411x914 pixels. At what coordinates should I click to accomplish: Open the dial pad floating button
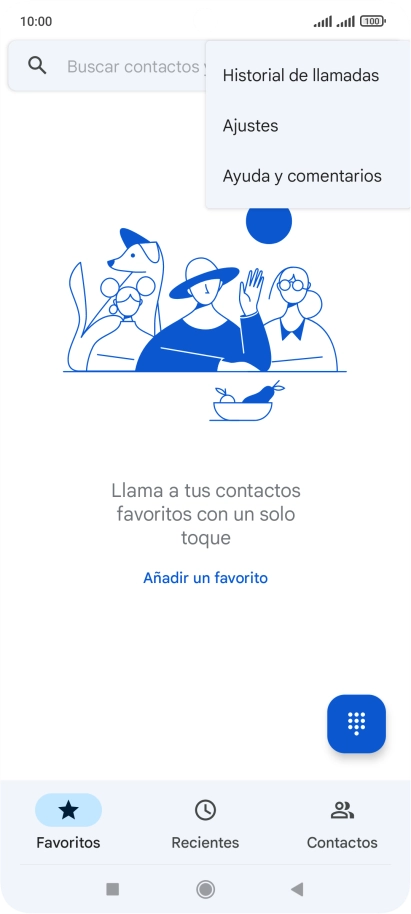(x=356, y=723)
